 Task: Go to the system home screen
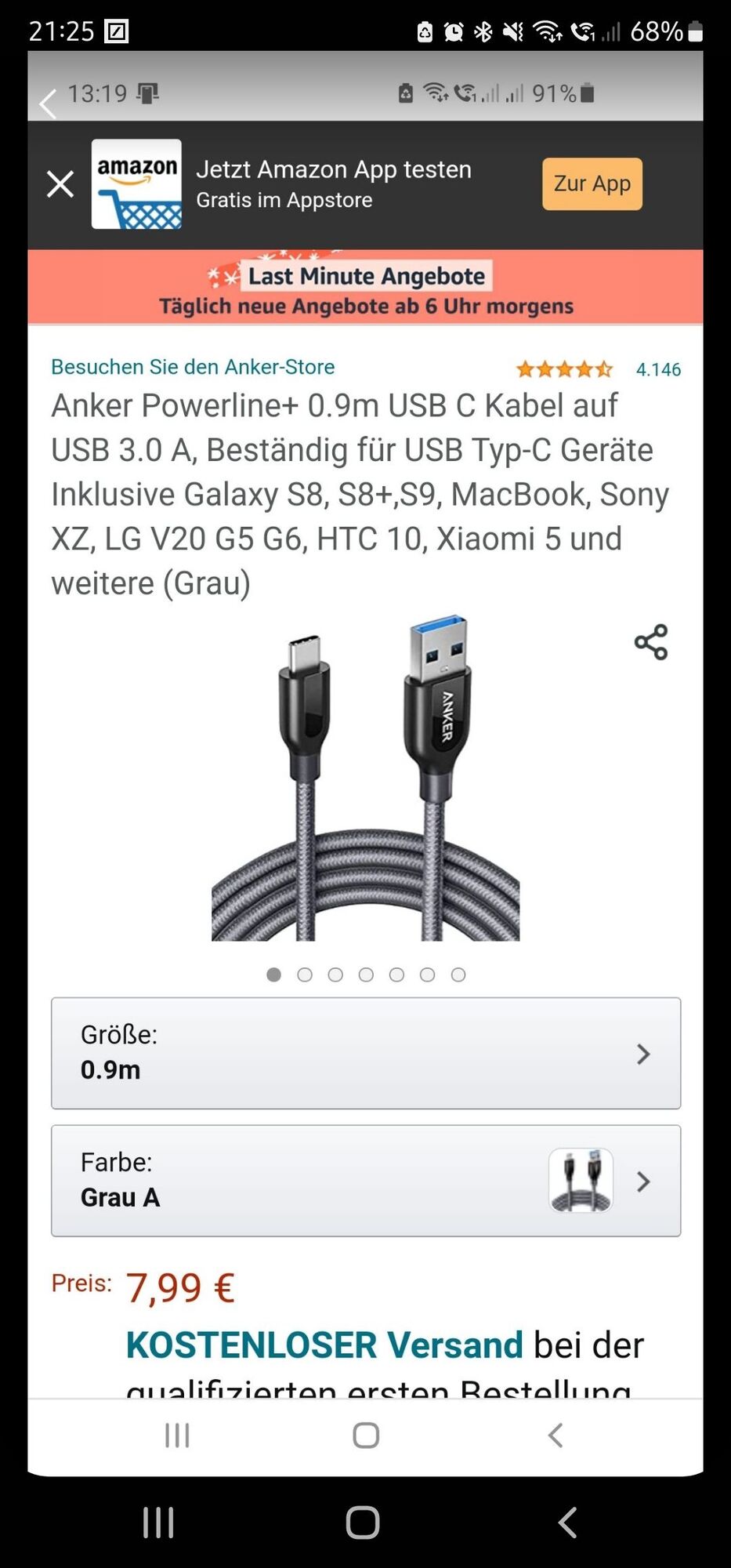click(x=363, y=1523)
